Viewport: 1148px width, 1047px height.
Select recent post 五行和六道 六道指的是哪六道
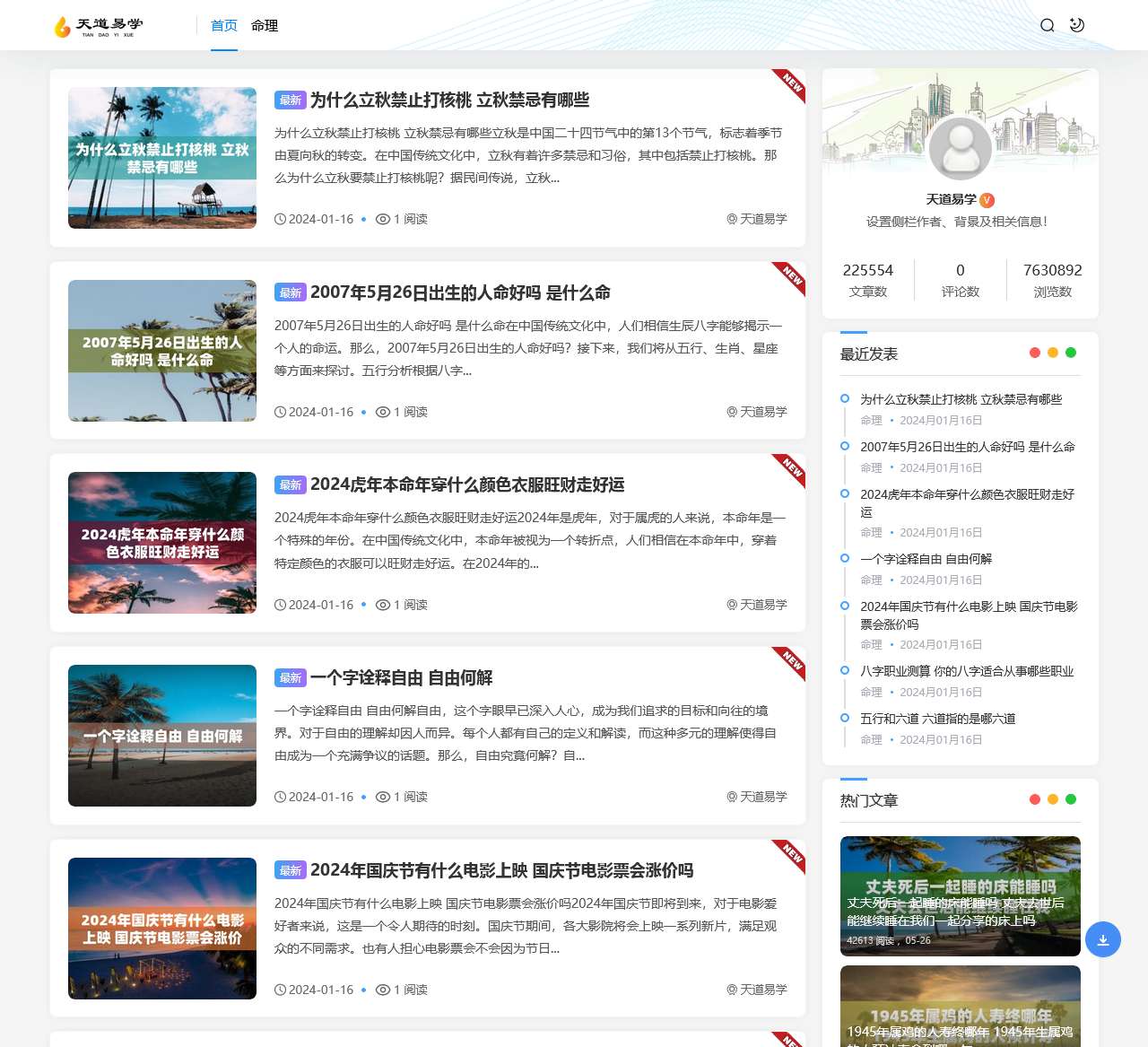pos(937,719)
